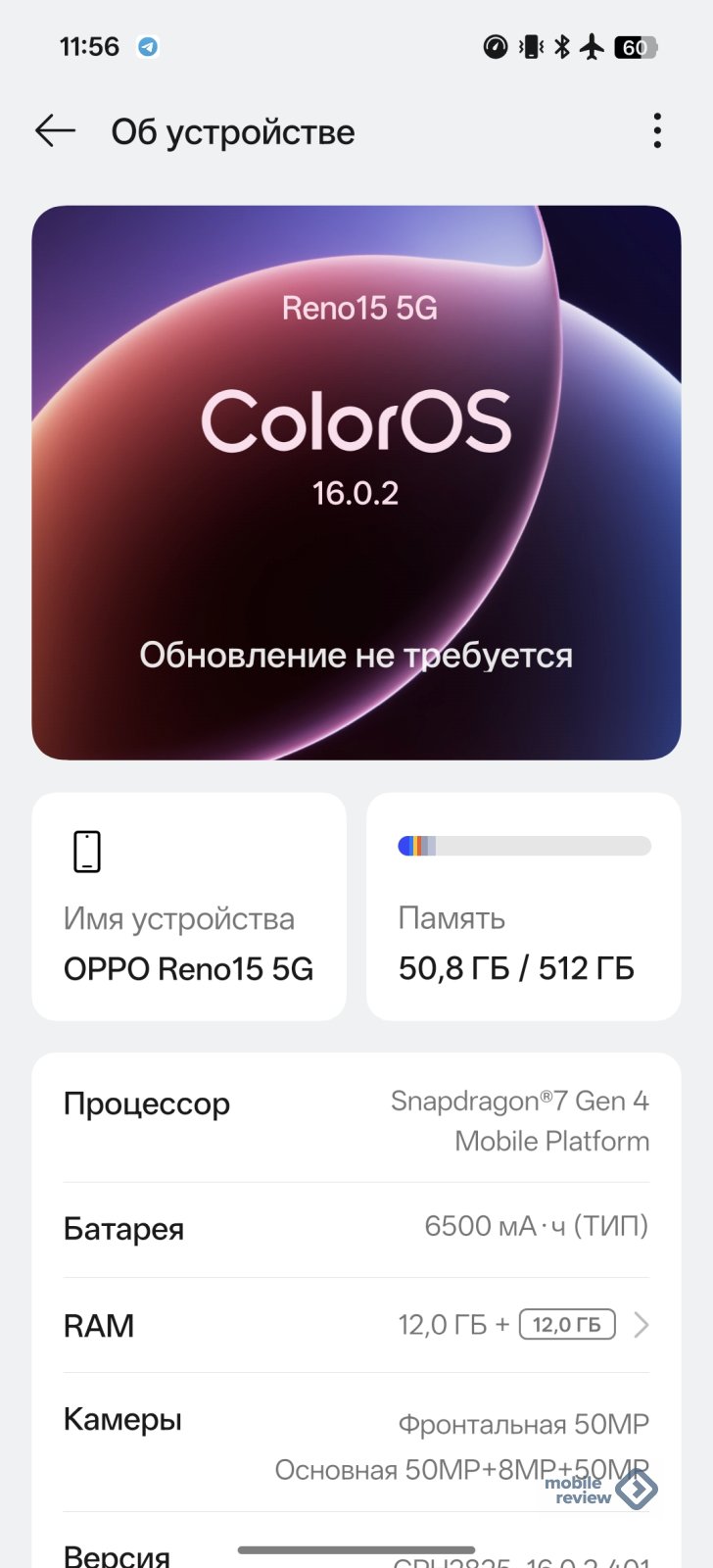
Task: Open the ColorOS 16.0.2 update banner
Action: click(356, 482)
